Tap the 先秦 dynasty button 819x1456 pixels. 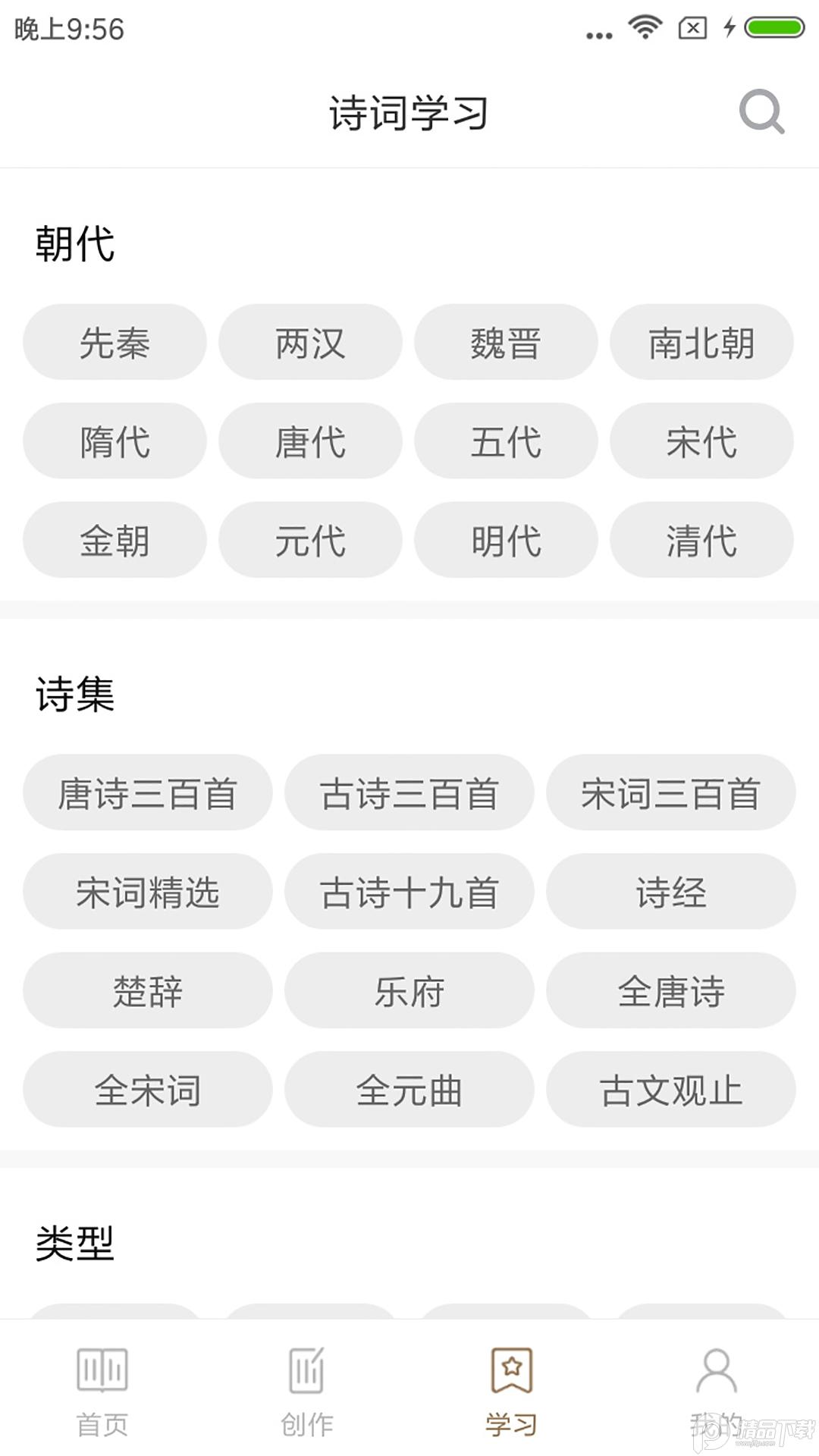(x=115, y=343)
